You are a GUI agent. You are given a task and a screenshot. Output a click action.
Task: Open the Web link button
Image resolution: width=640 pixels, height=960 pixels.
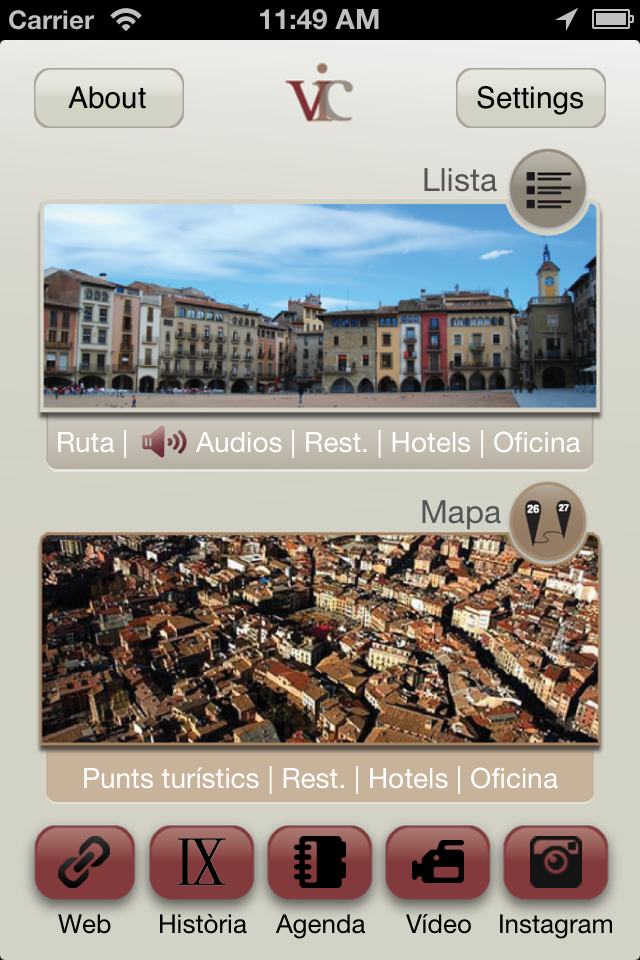pyautogui.click(x=84, y=863)
